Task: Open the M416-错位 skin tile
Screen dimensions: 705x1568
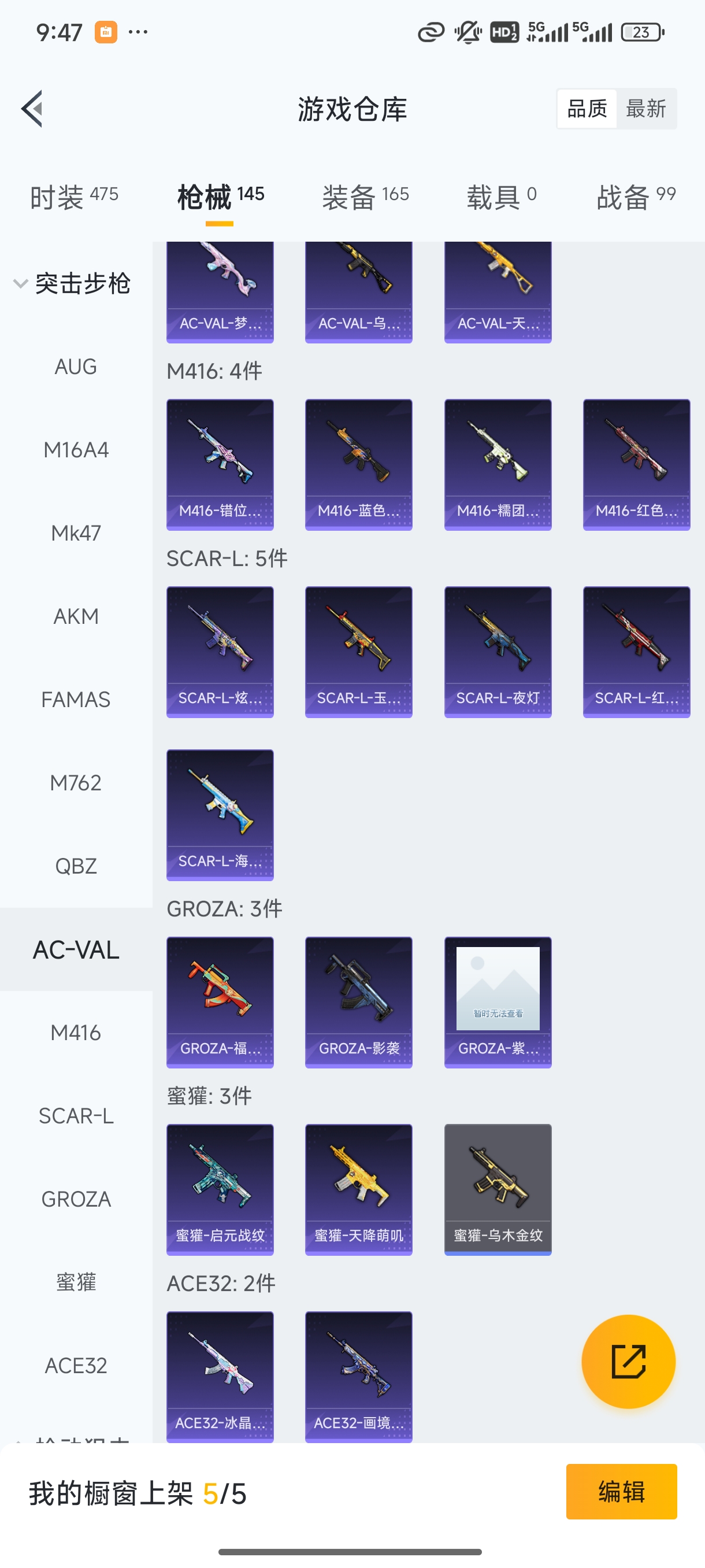Action: [x=220, y=464]
